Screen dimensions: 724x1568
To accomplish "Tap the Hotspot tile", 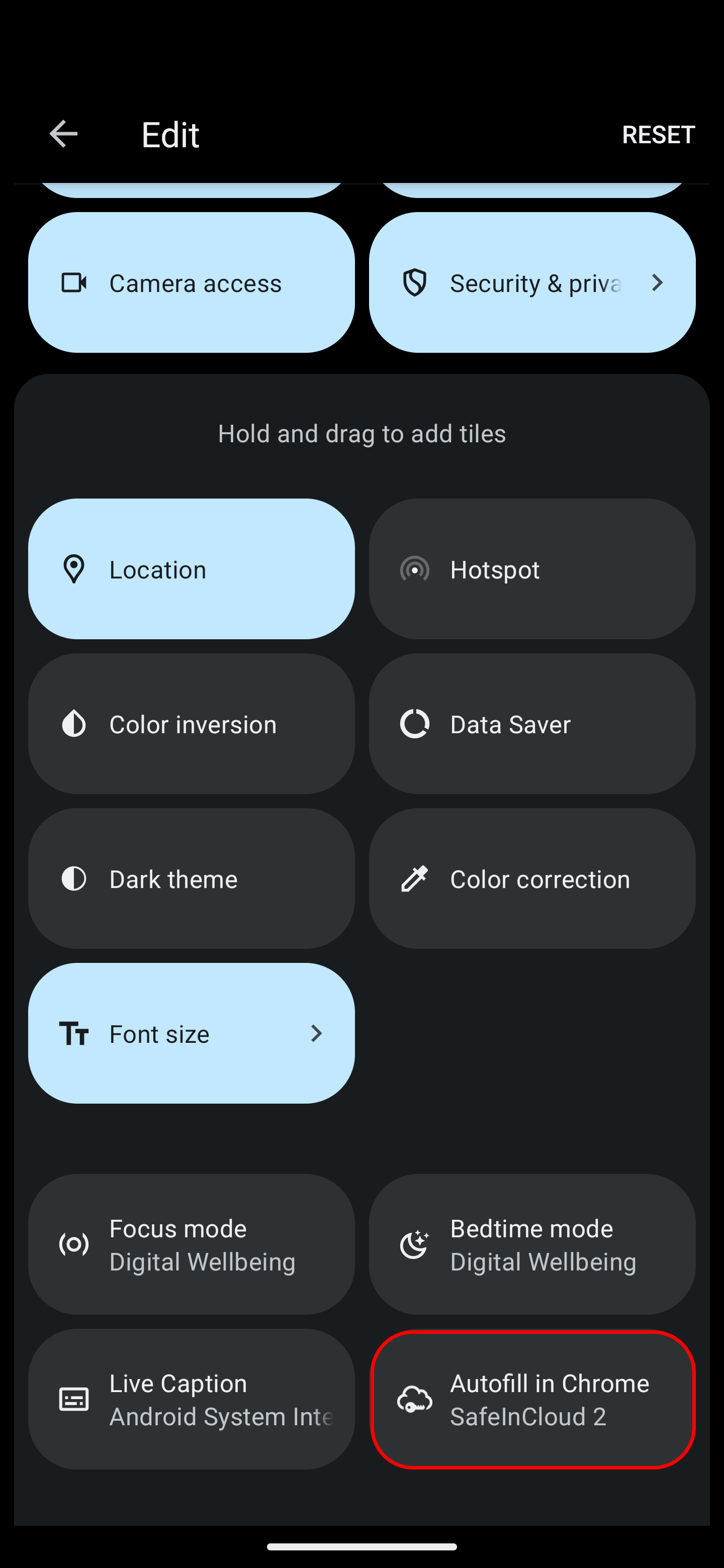I will [532, 569].
